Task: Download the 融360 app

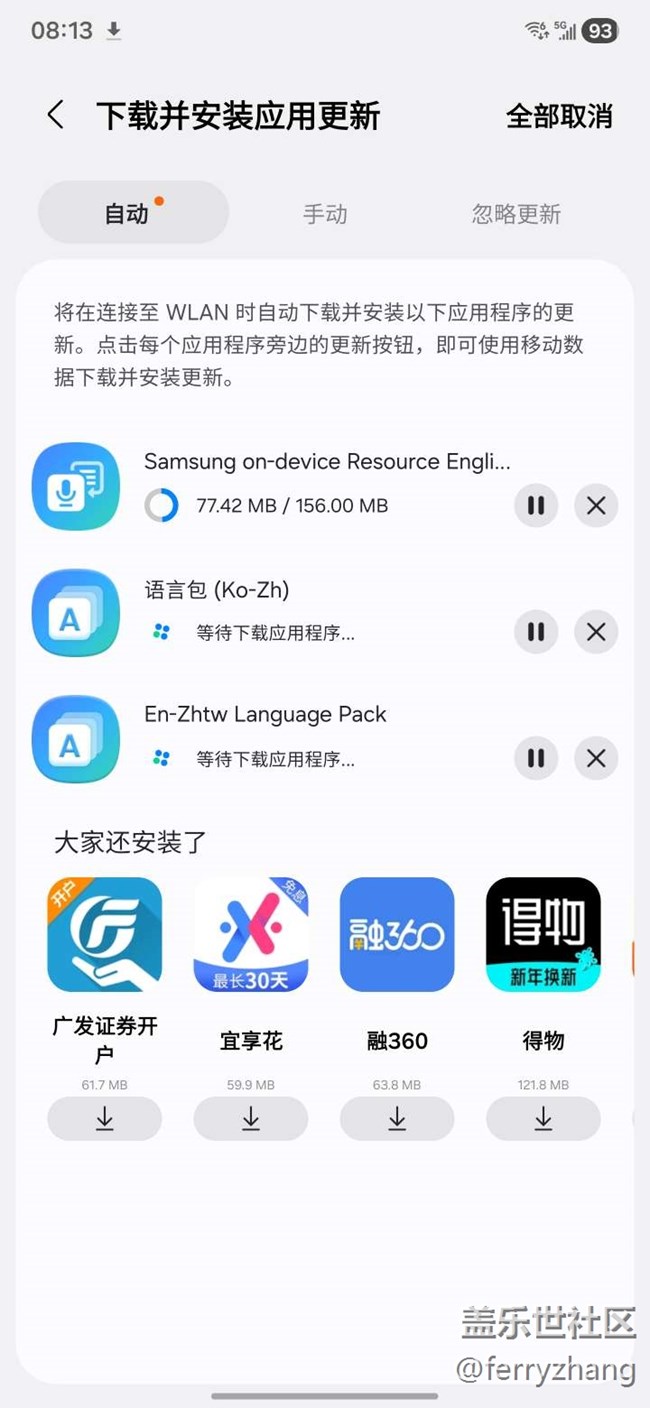Action: tap(397, 1119)
